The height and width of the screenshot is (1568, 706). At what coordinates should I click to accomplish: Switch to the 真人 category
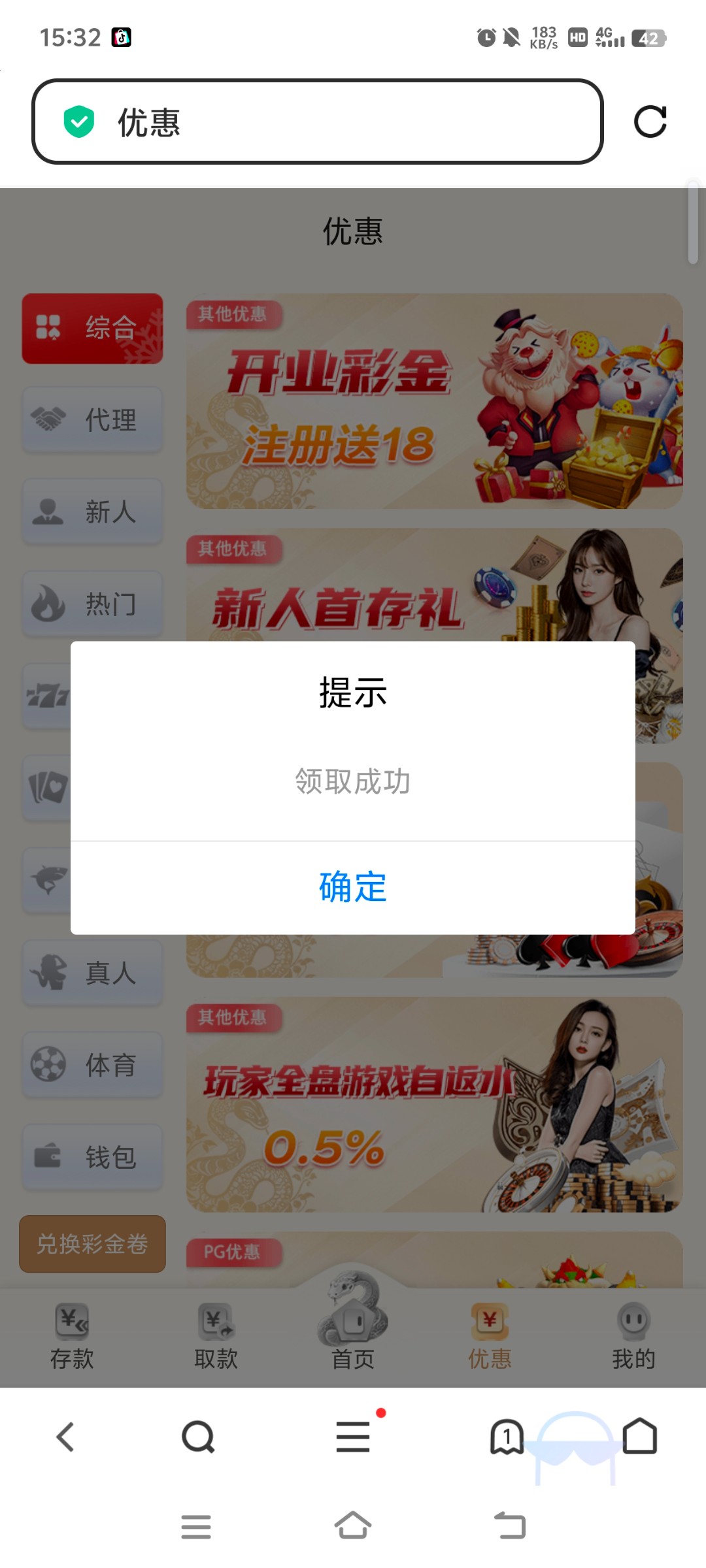pyautogui.click(x=92, y=973)
